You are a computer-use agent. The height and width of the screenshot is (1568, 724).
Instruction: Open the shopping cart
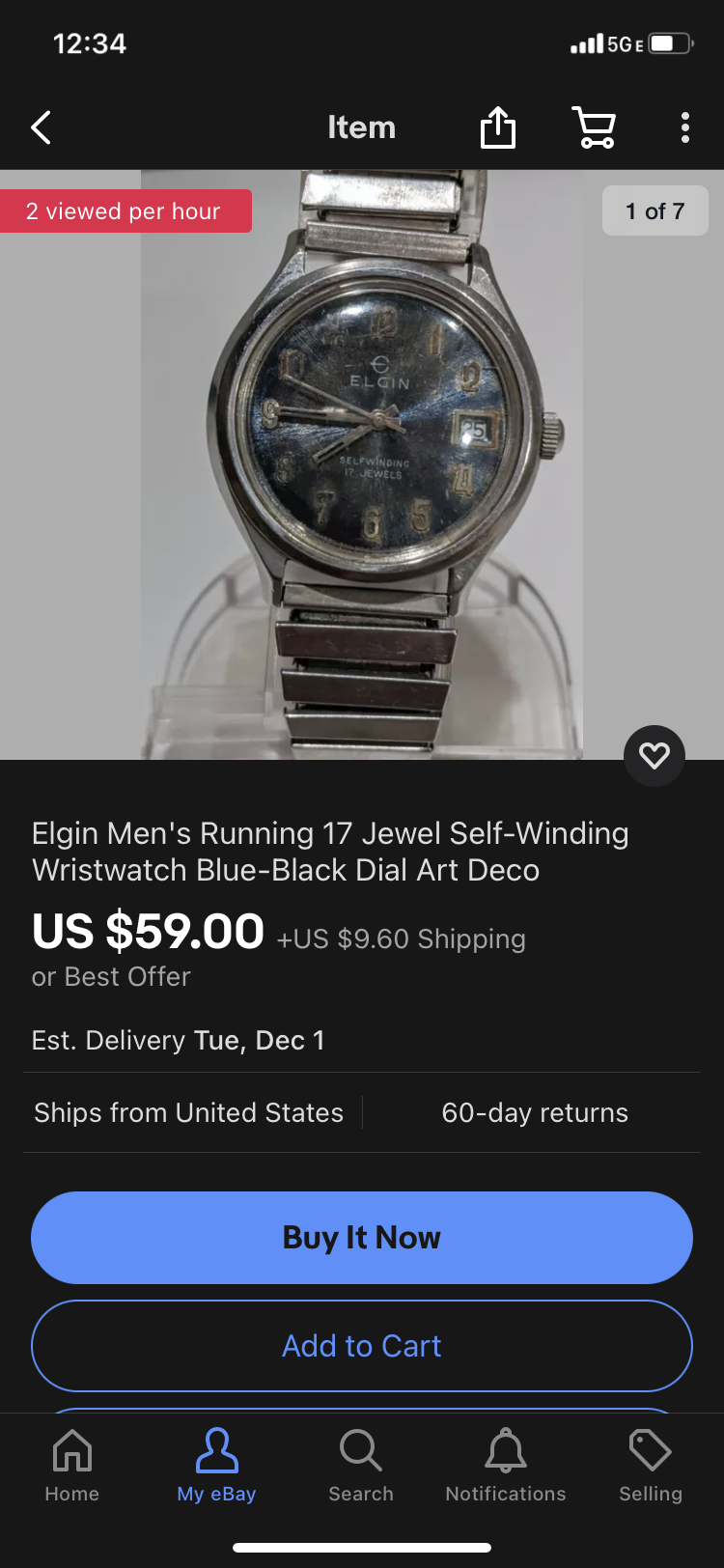coord(594,127)
